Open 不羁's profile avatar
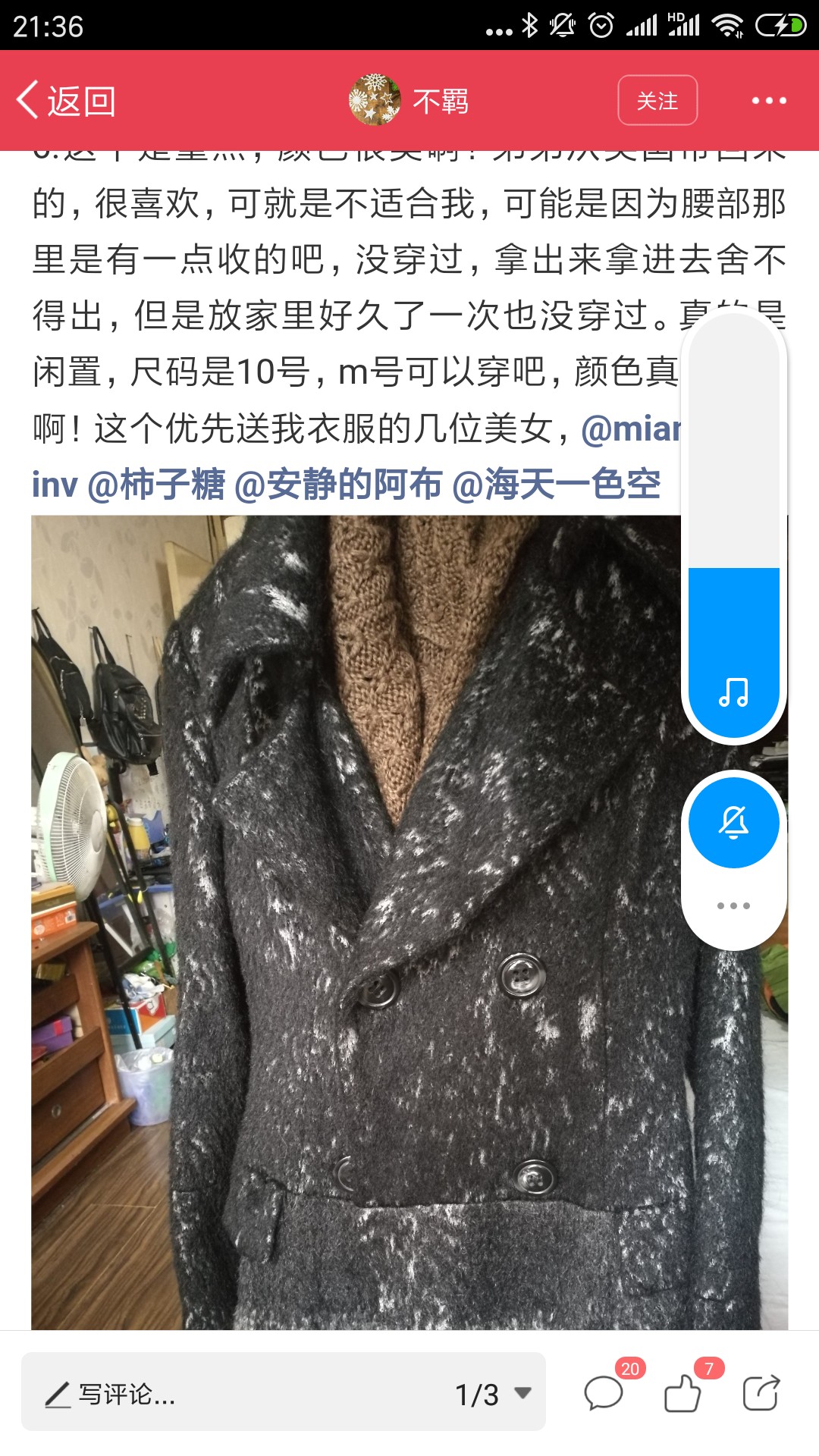 tap(375, 100)
